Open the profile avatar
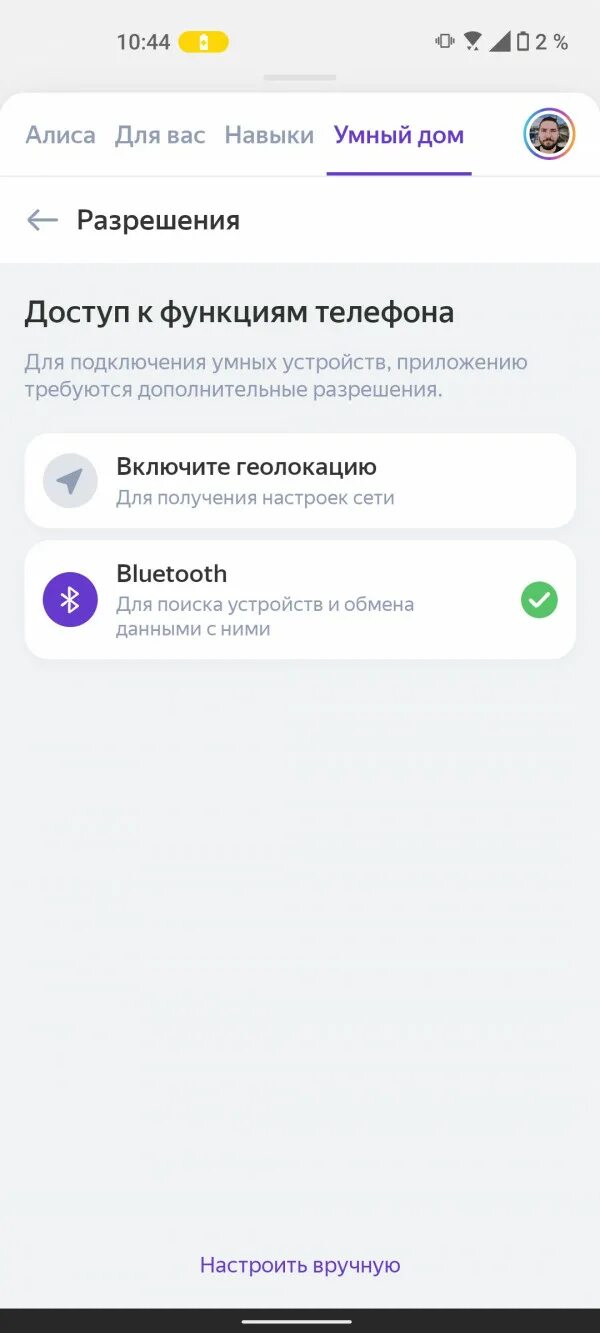The image size is (600, 1333). pyautogui.click(x=549, y=134)
